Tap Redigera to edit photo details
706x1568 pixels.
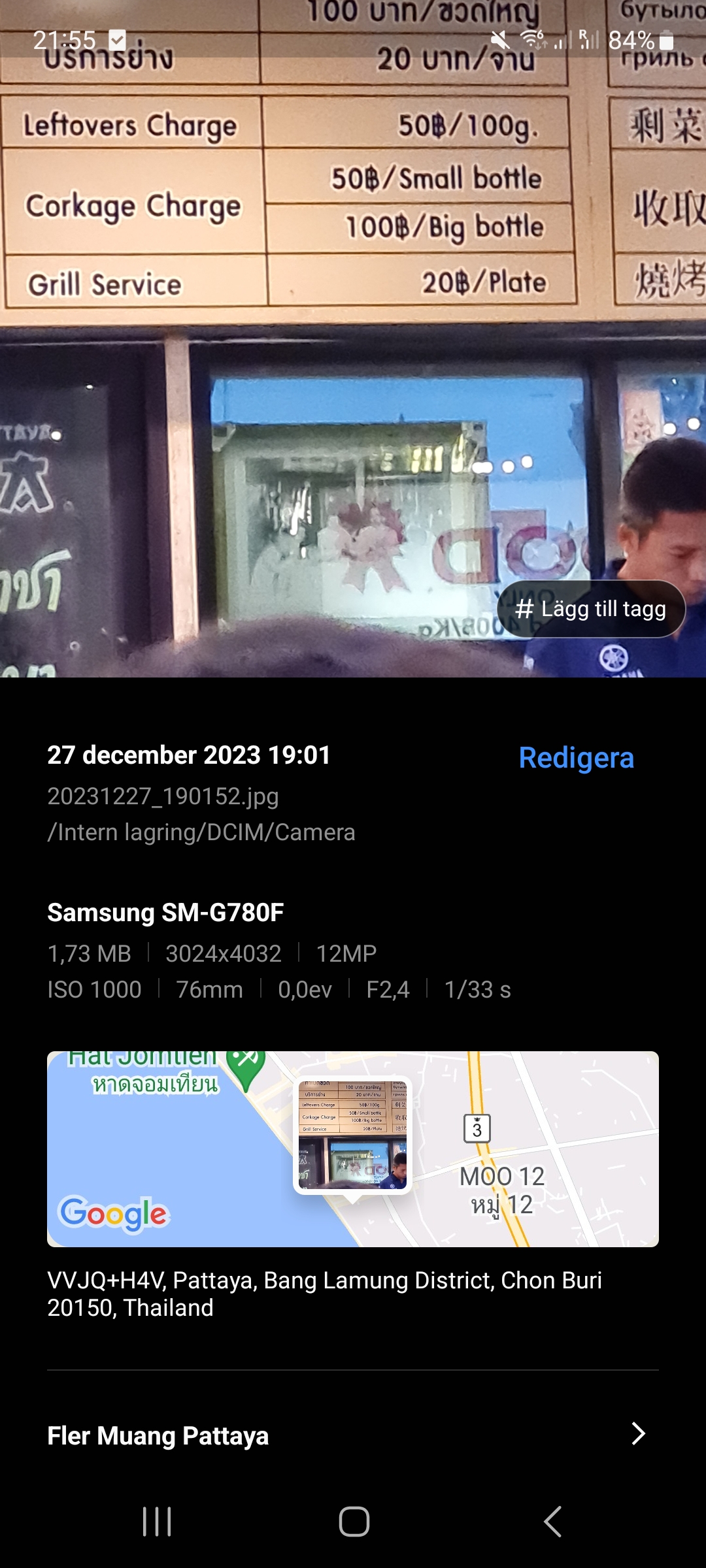[575, 758]
